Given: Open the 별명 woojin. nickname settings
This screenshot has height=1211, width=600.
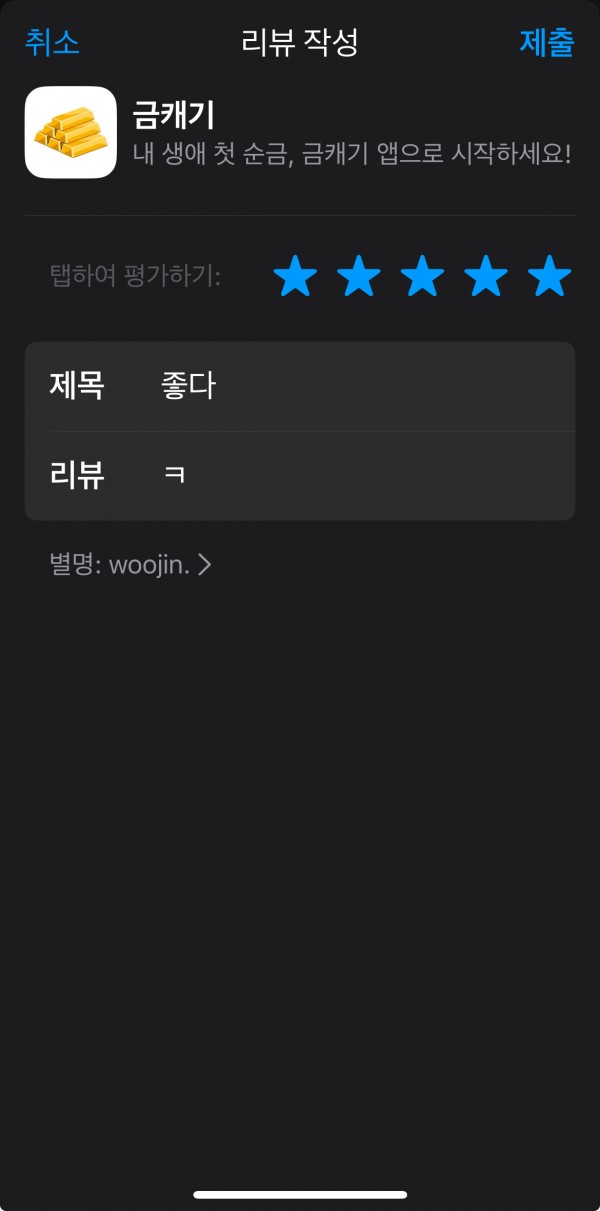Looking at the screenshot, I should pos(131,565).
